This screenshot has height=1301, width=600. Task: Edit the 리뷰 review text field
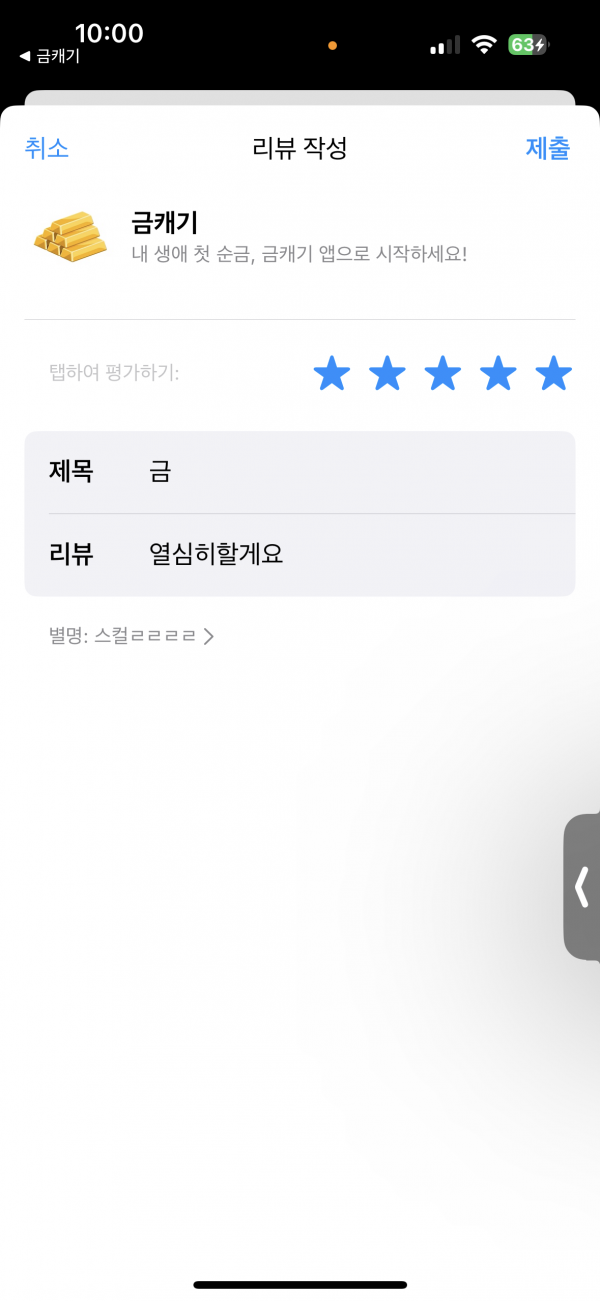pos(300,555)
